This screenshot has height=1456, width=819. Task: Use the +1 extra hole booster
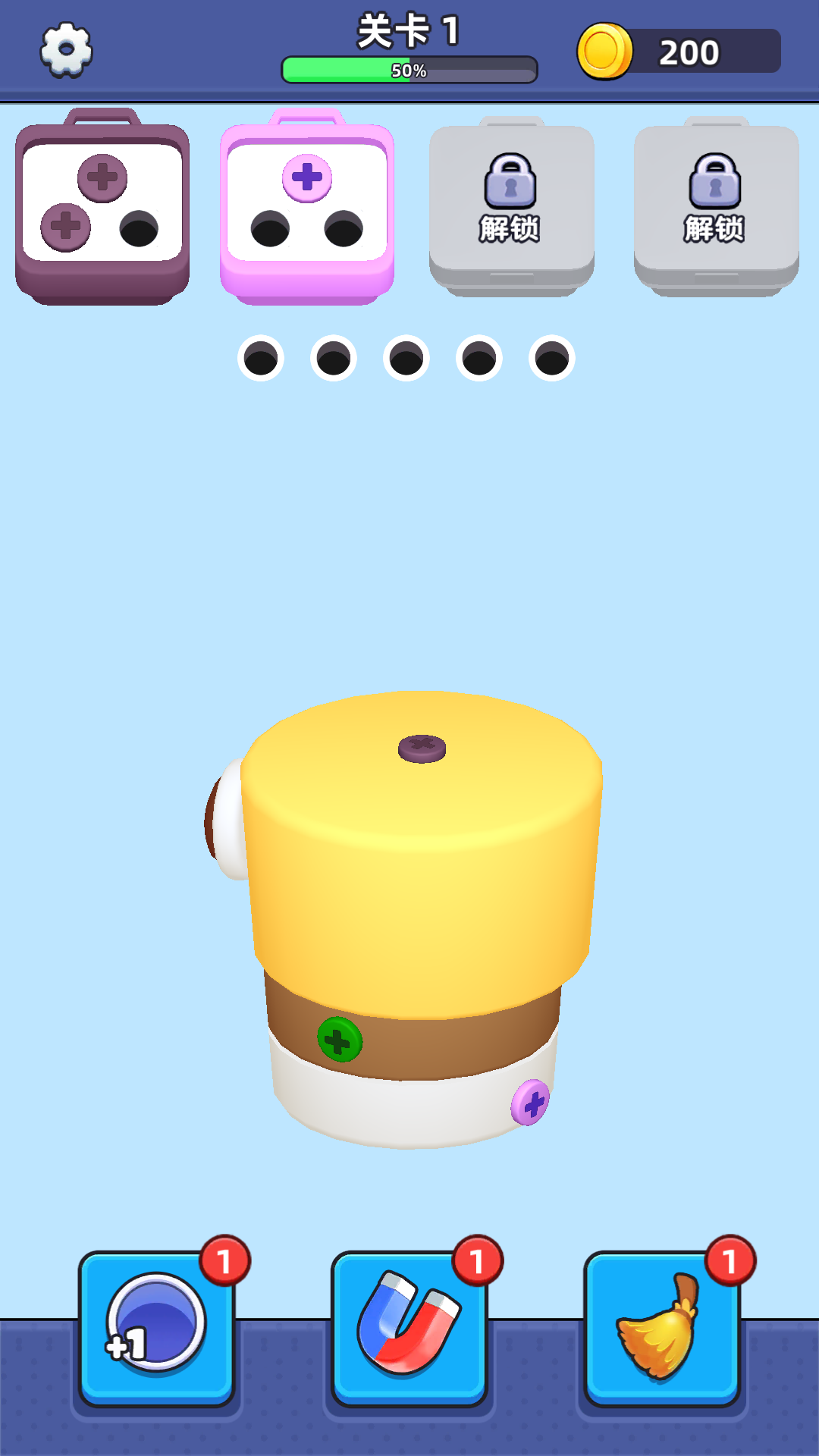pyautogui.click(x=157, y=1326)
